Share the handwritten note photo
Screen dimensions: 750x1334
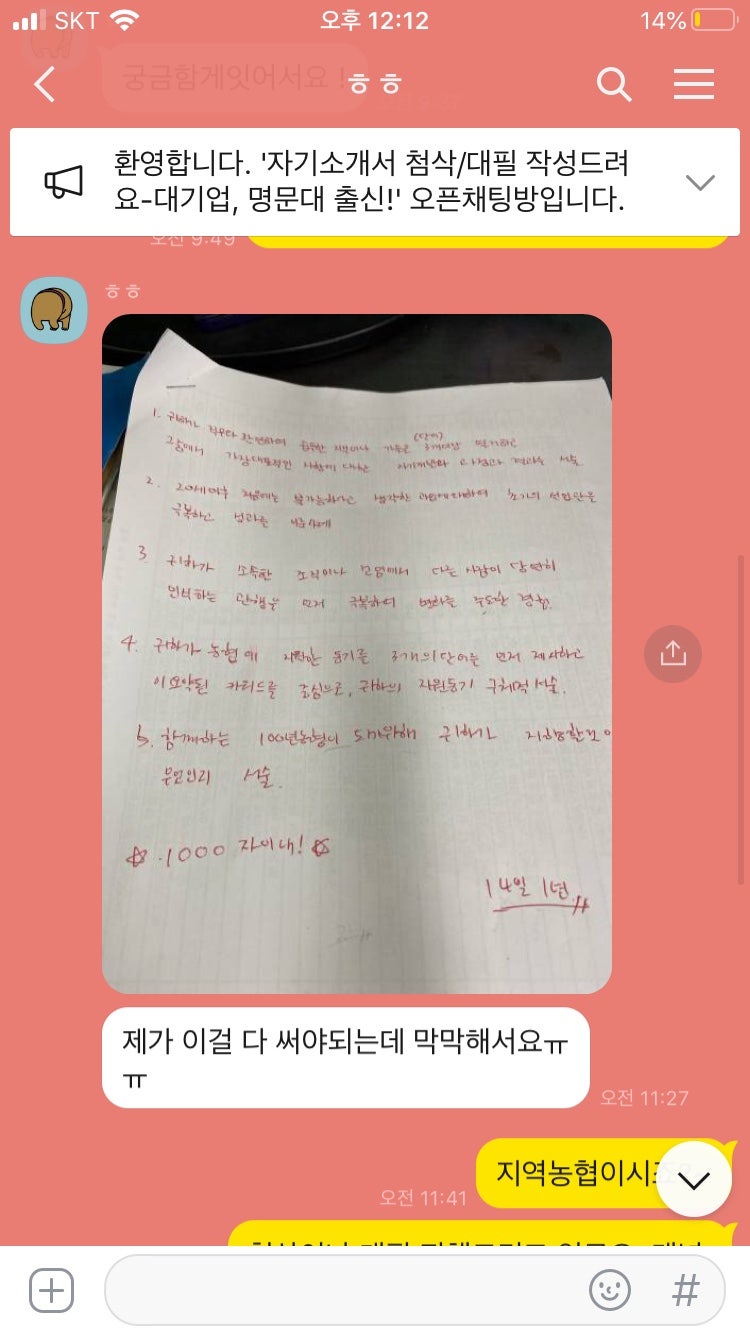click(x=673, y=654)
